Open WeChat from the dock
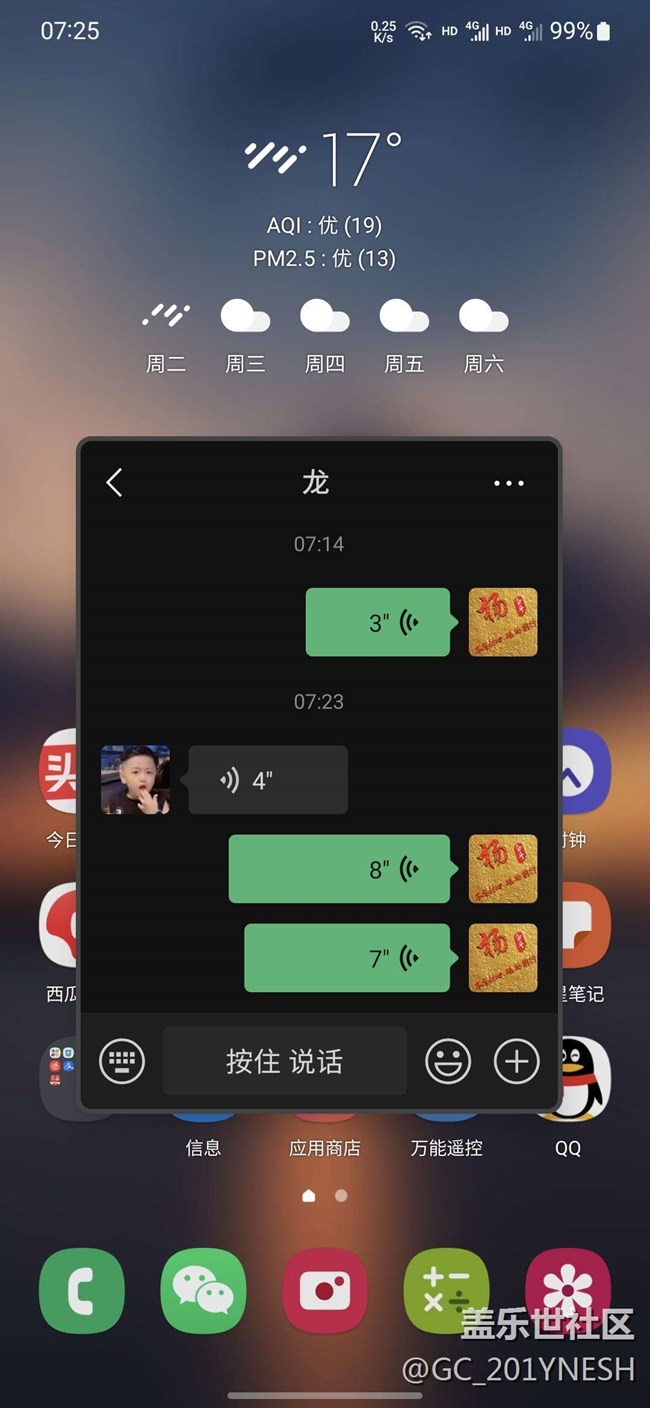 203,1291
